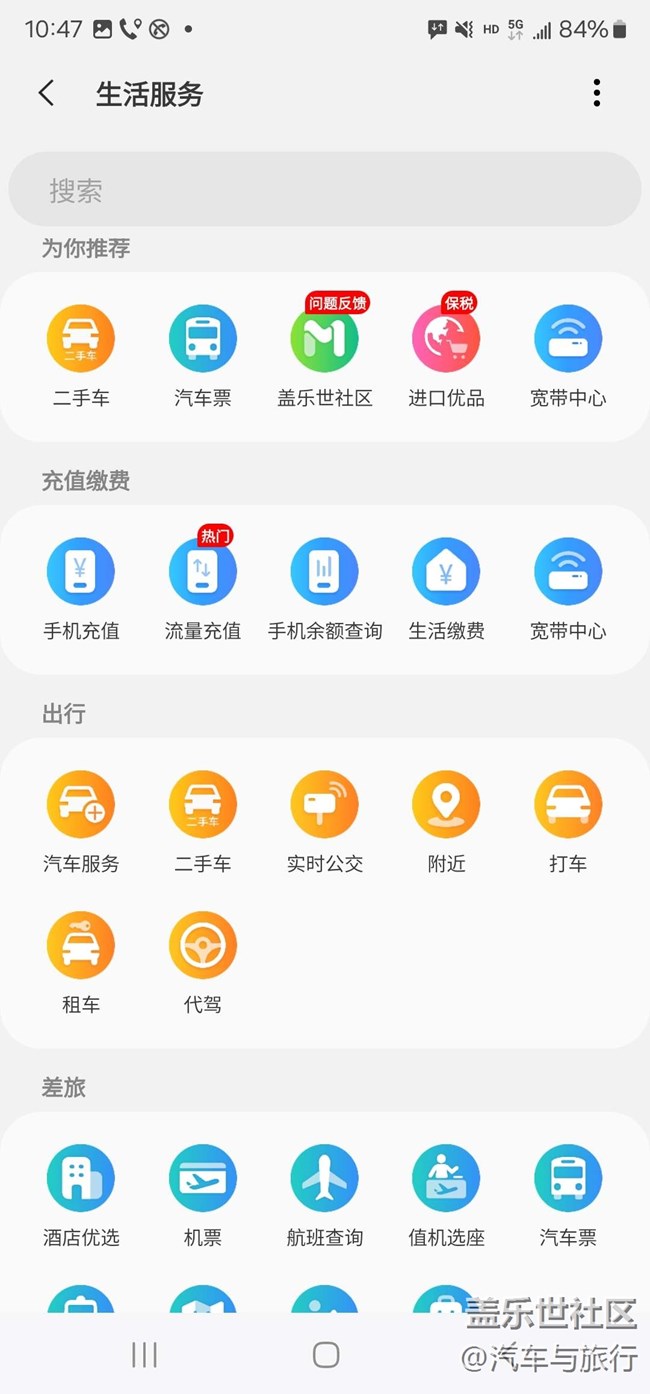Open 盖乐世社区 with 问题反馈 badge
This screenshot has height=1394, width=650.
click(324, 339)
